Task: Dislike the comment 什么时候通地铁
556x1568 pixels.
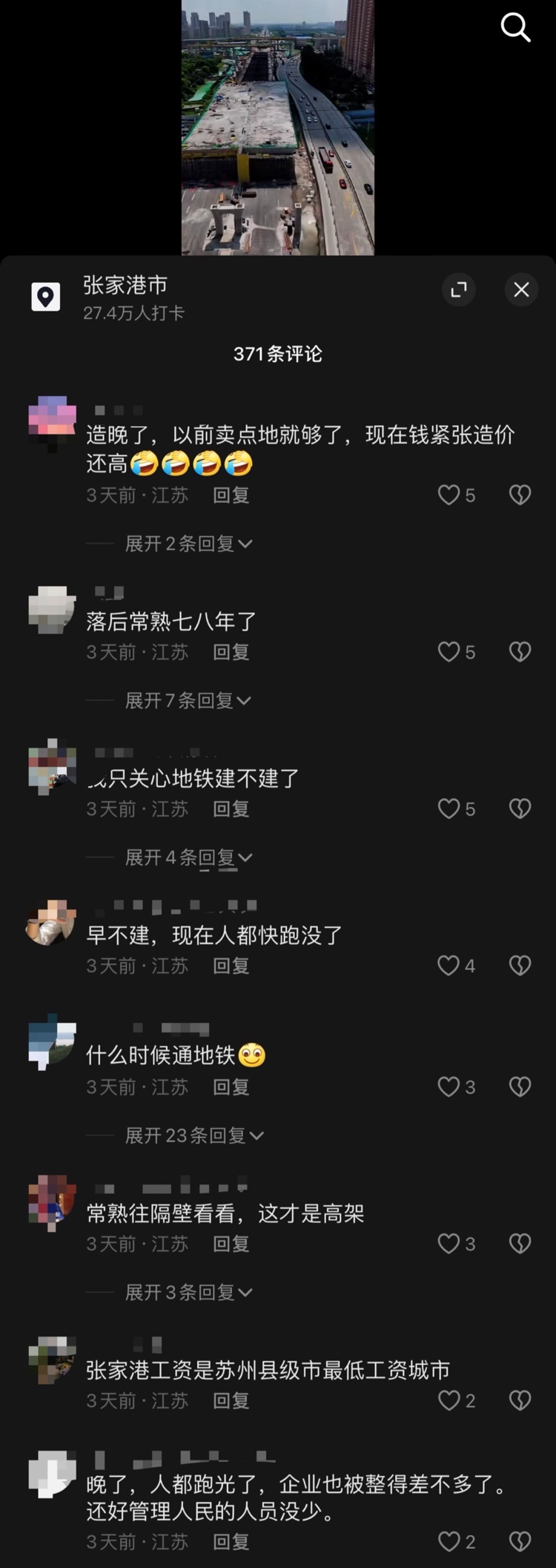Action: pos(520,1087)
